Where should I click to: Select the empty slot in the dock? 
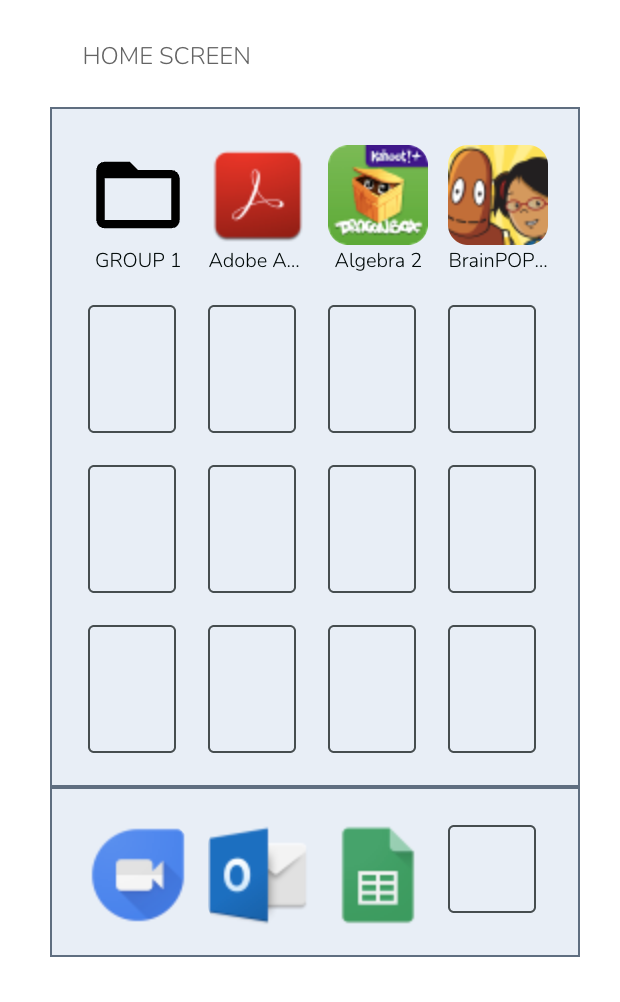pos(492,869)
